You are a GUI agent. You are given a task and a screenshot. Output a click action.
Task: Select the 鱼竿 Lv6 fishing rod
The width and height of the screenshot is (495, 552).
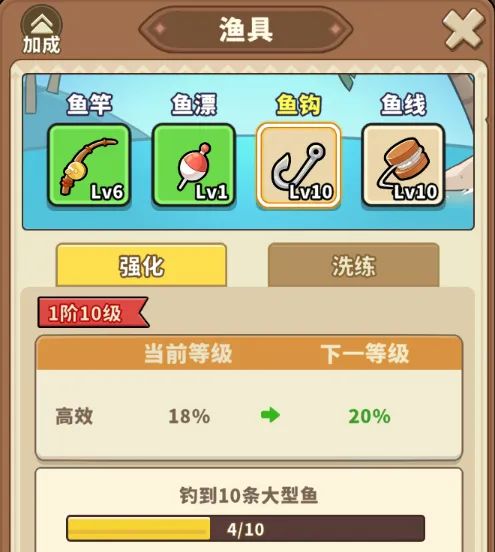pos(89,165)
